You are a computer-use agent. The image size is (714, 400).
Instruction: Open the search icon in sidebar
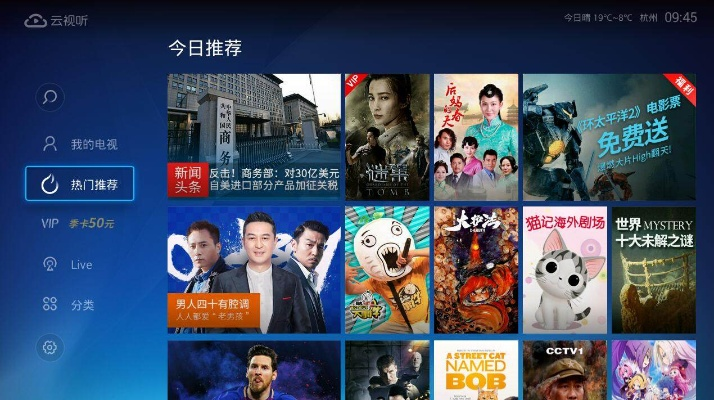pos(50,97)
